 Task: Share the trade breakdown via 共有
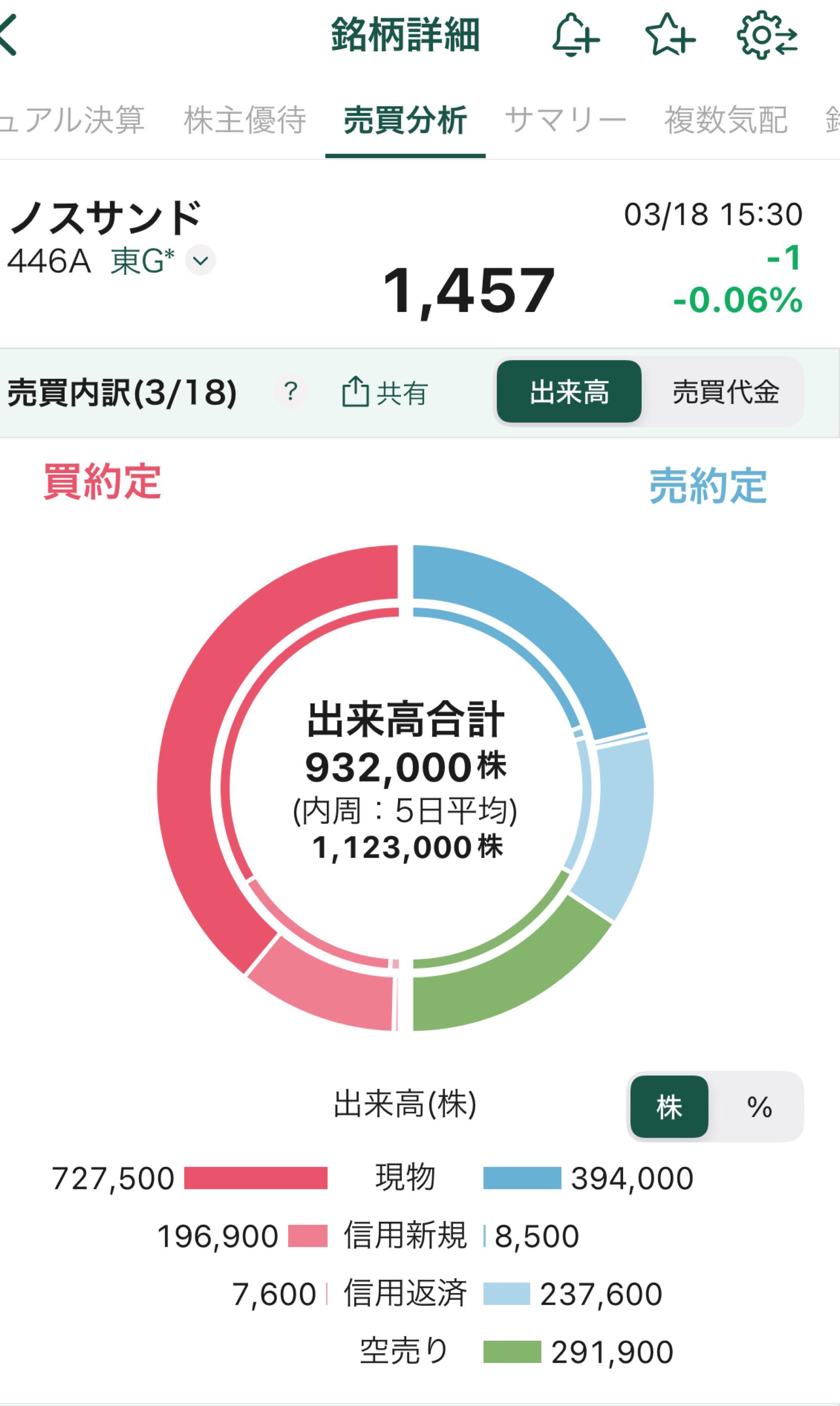click(384, 392)
